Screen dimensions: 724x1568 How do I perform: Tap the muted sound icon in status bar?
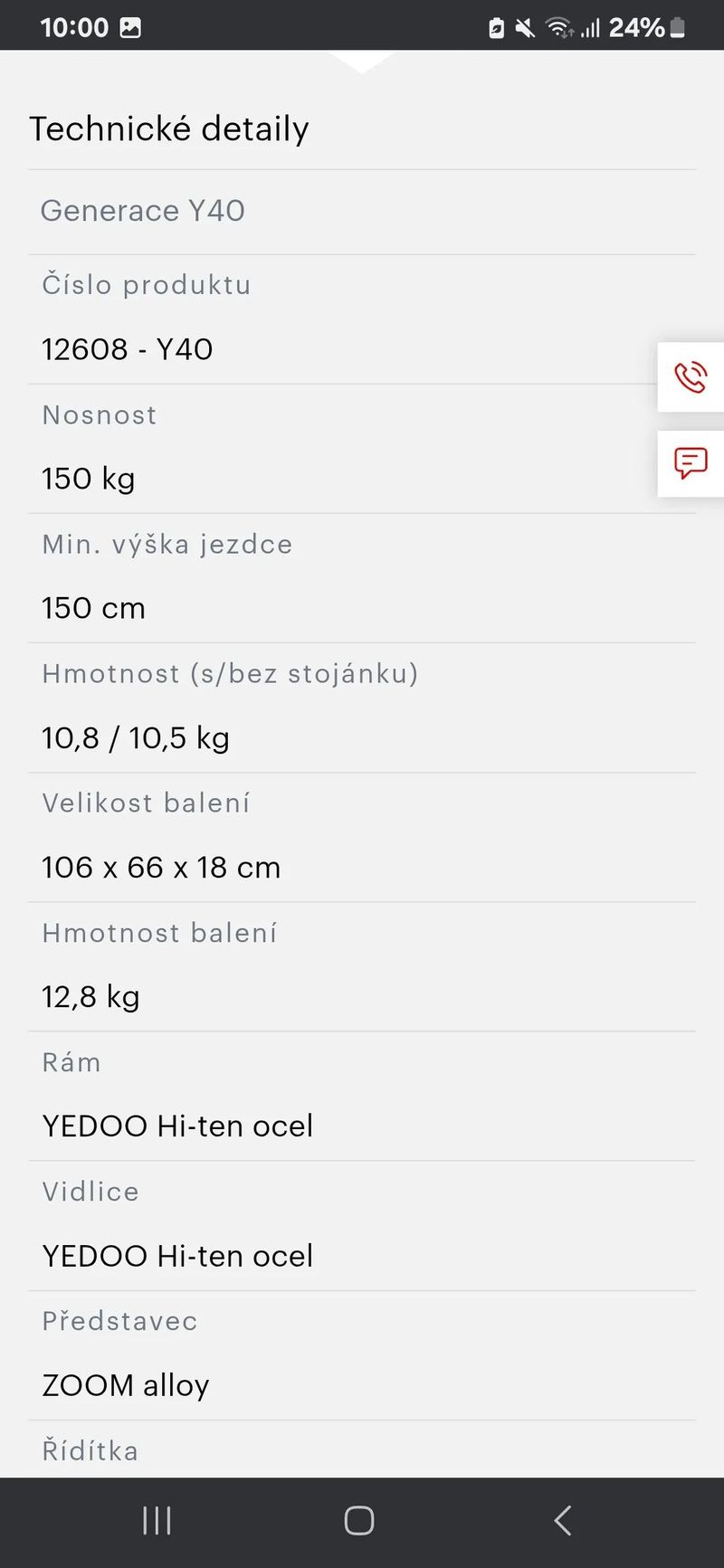point(525,27)
